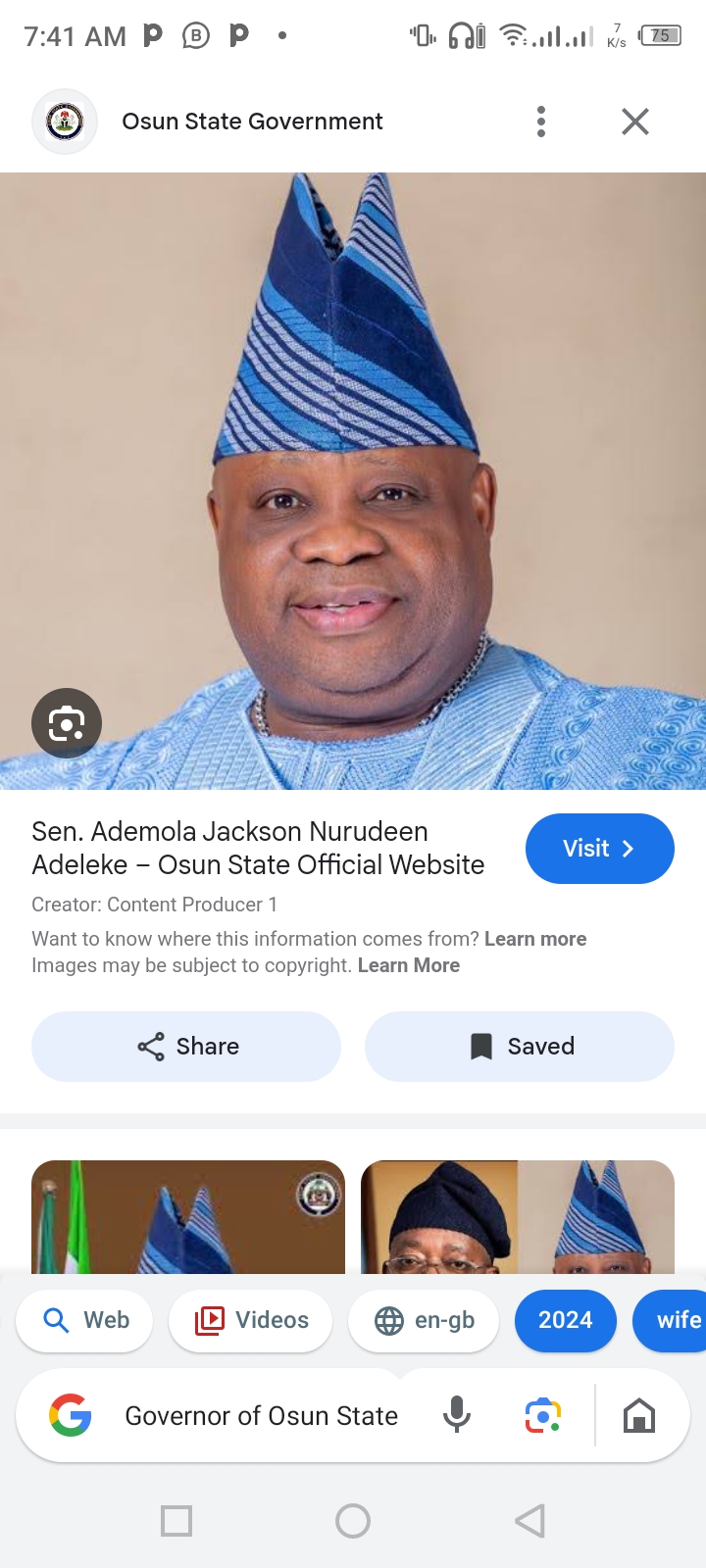Expand the Visit button chevron
The height and width of the screenshot is (1568, 706).
[x=628, y=849]
